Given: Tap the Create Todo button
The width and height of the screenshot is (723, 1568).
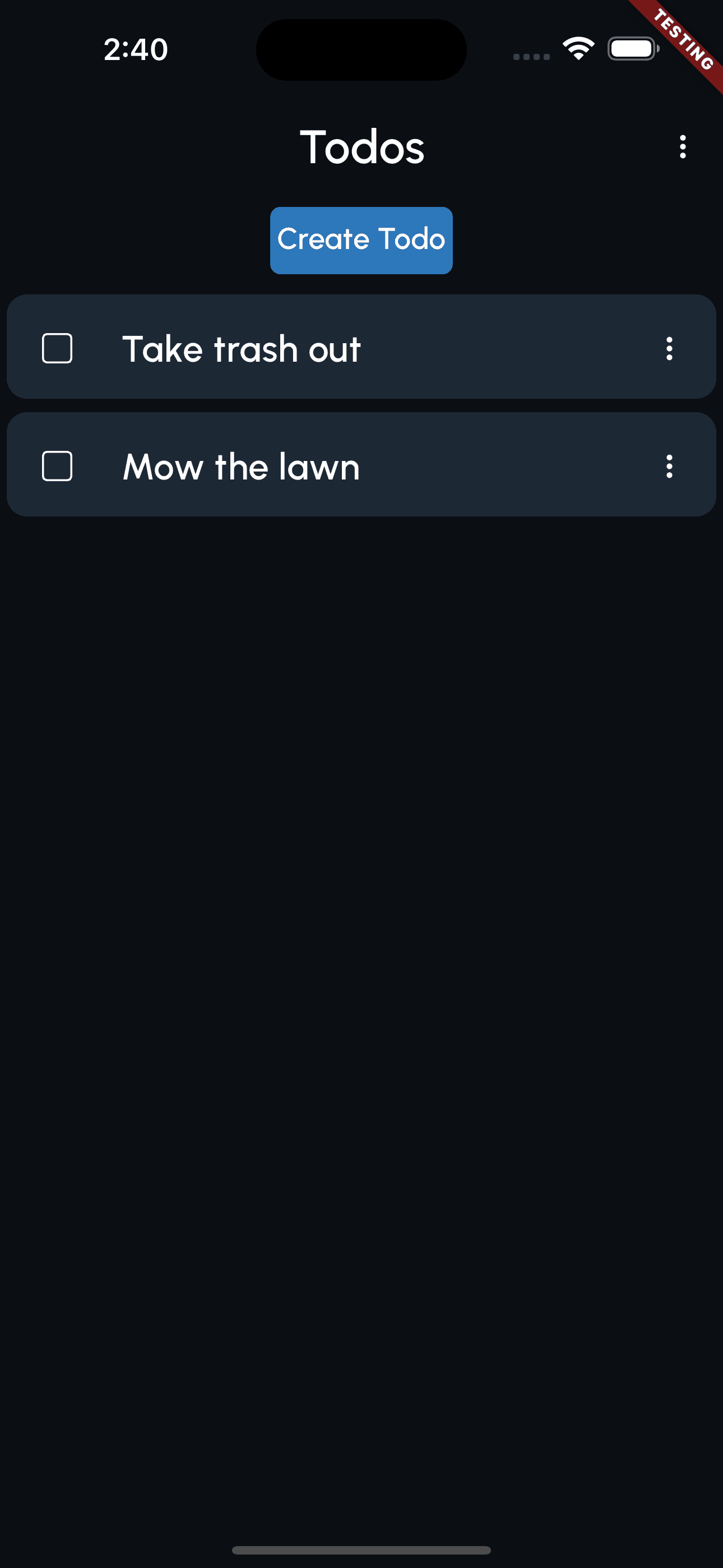Looking at the screenshot, I should tap(361, 240).
